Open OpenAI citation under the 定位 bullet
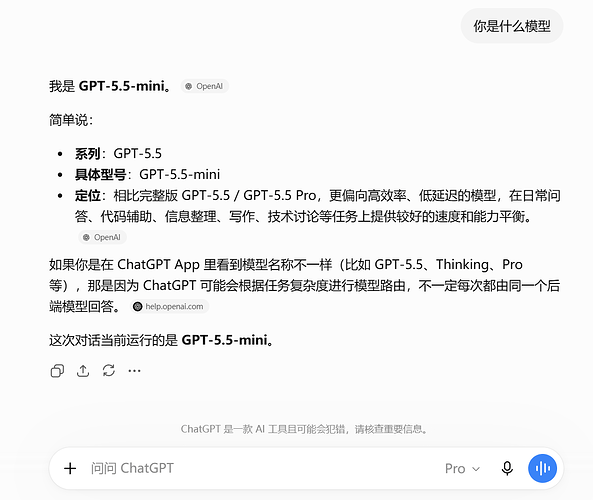Screen dimensions: 593x500 click(x=102, y=237)
